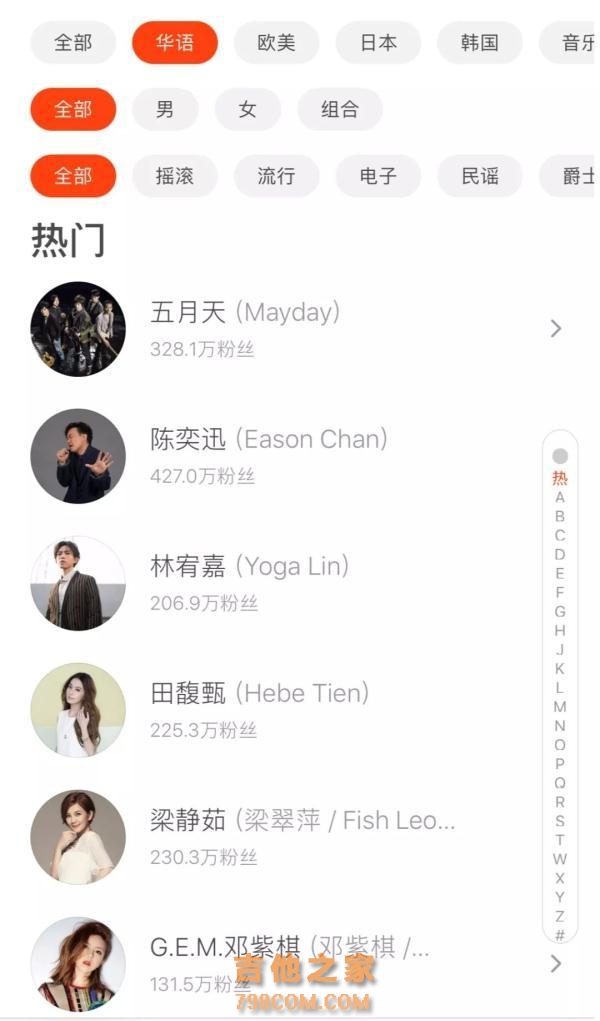Jump to 热 section in index
This screenshot has height=1021, width=600.
560,478
